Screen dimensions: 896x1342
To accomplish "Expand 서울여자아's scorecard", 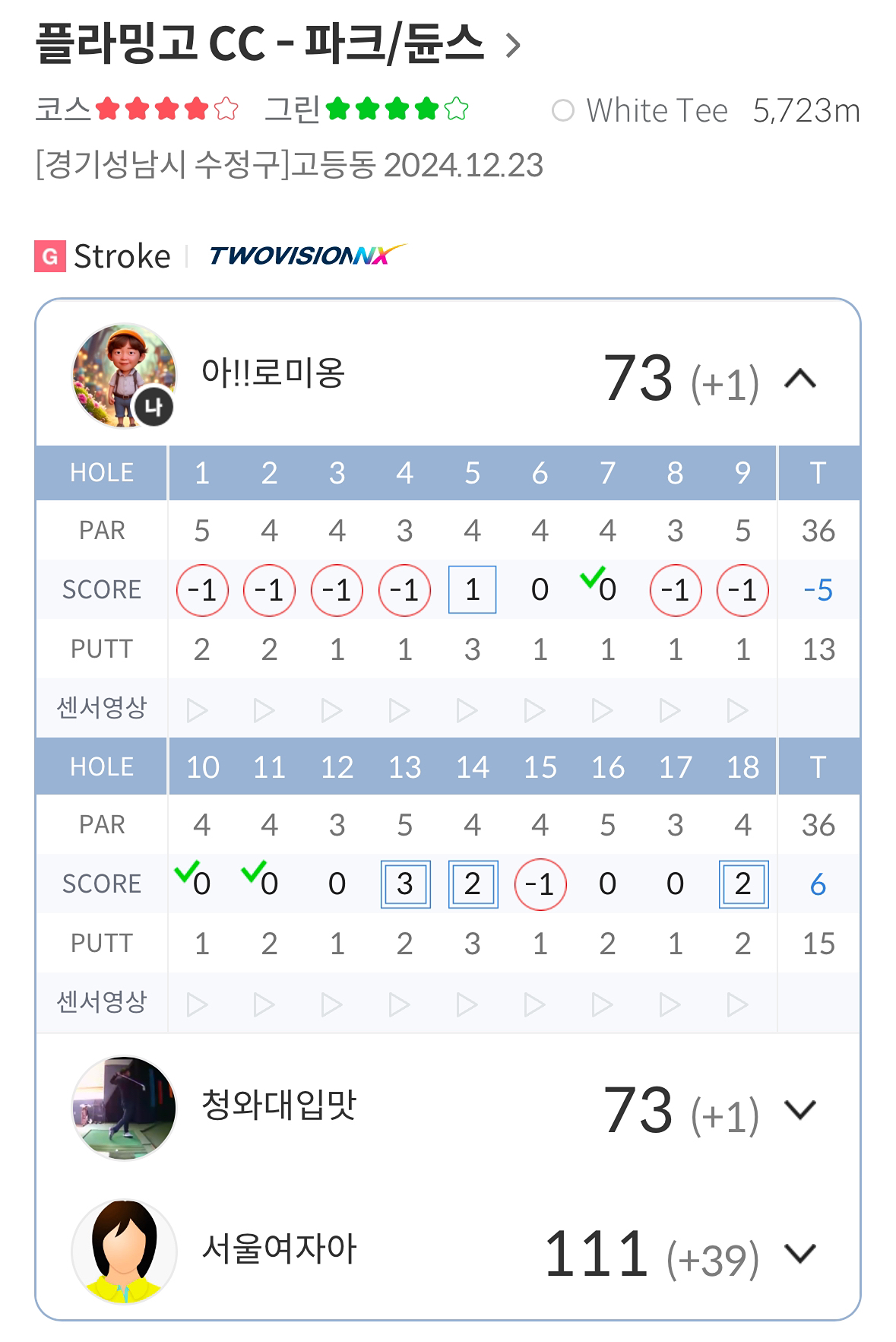I will click(x=799, y=1253).
